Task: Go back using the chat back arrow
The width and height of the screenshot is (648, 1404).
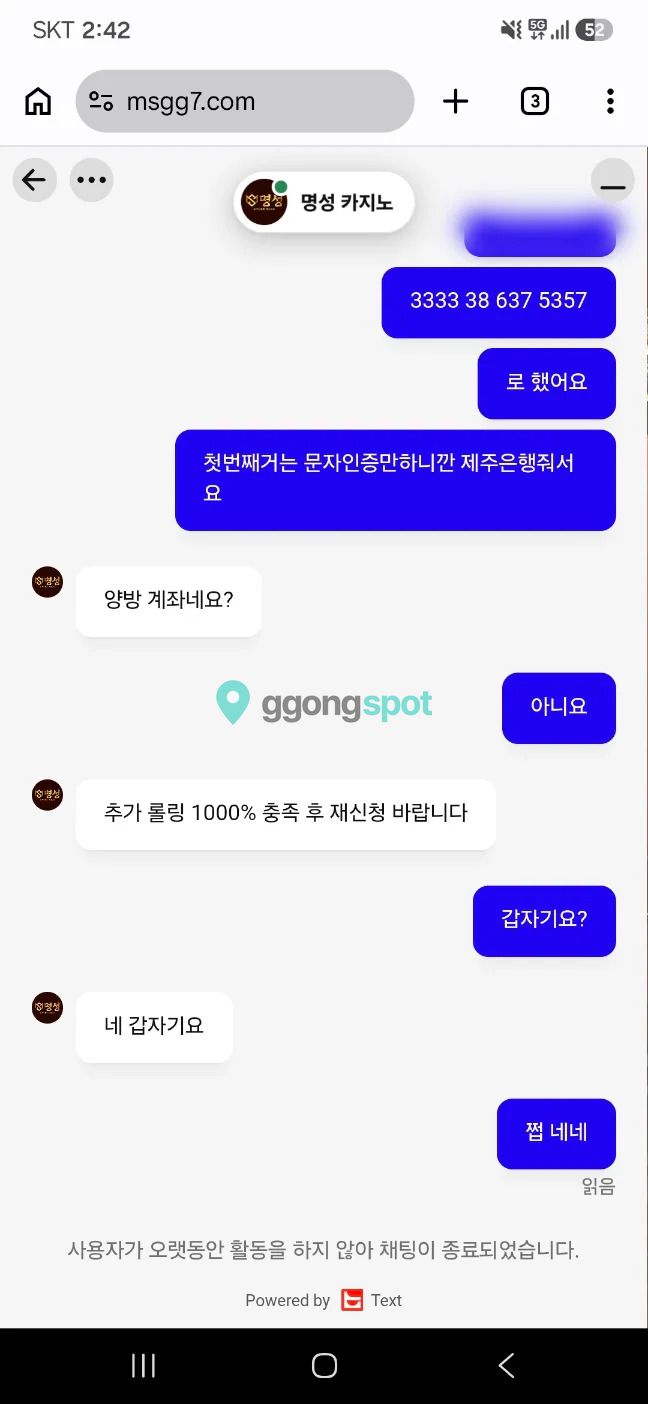Action: tap(34, 180)
